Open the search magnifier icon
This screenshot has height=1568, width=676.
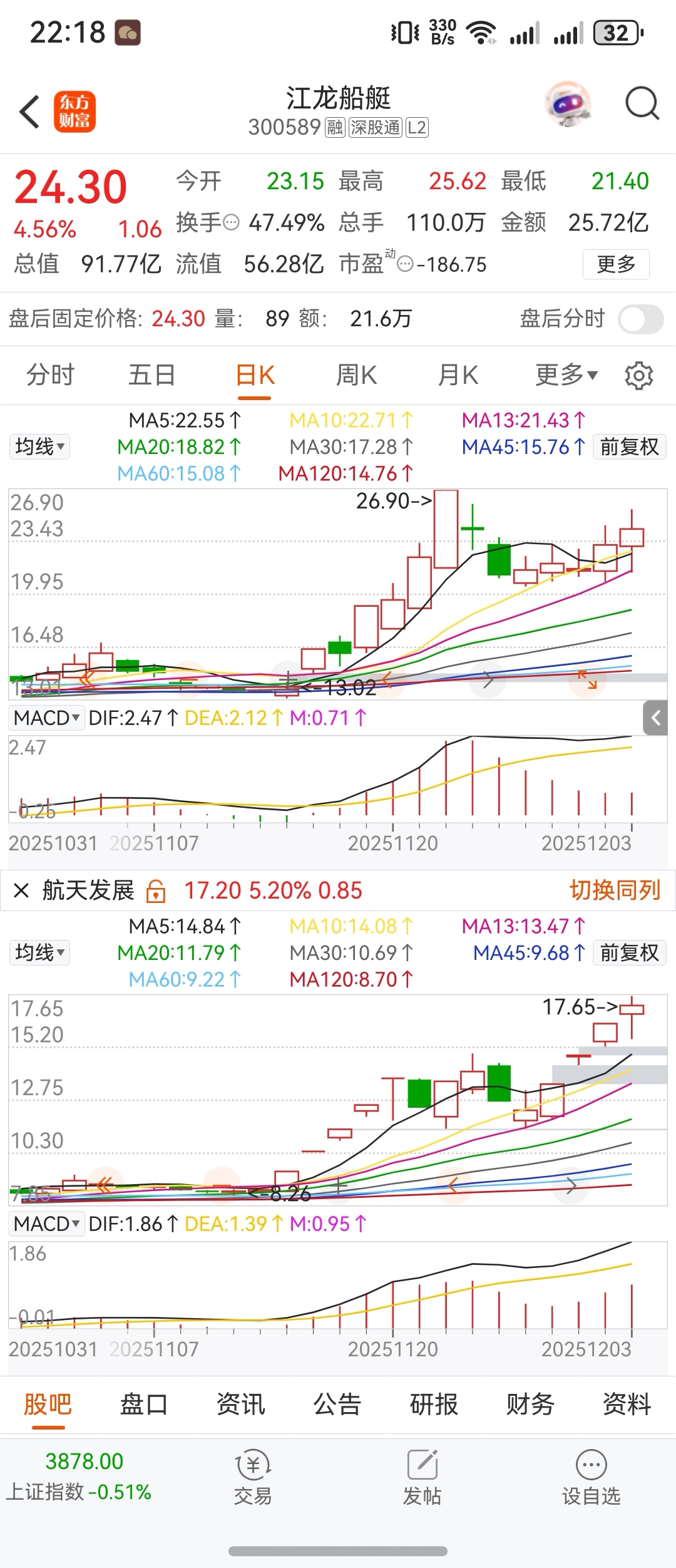(x=642, y=104)
